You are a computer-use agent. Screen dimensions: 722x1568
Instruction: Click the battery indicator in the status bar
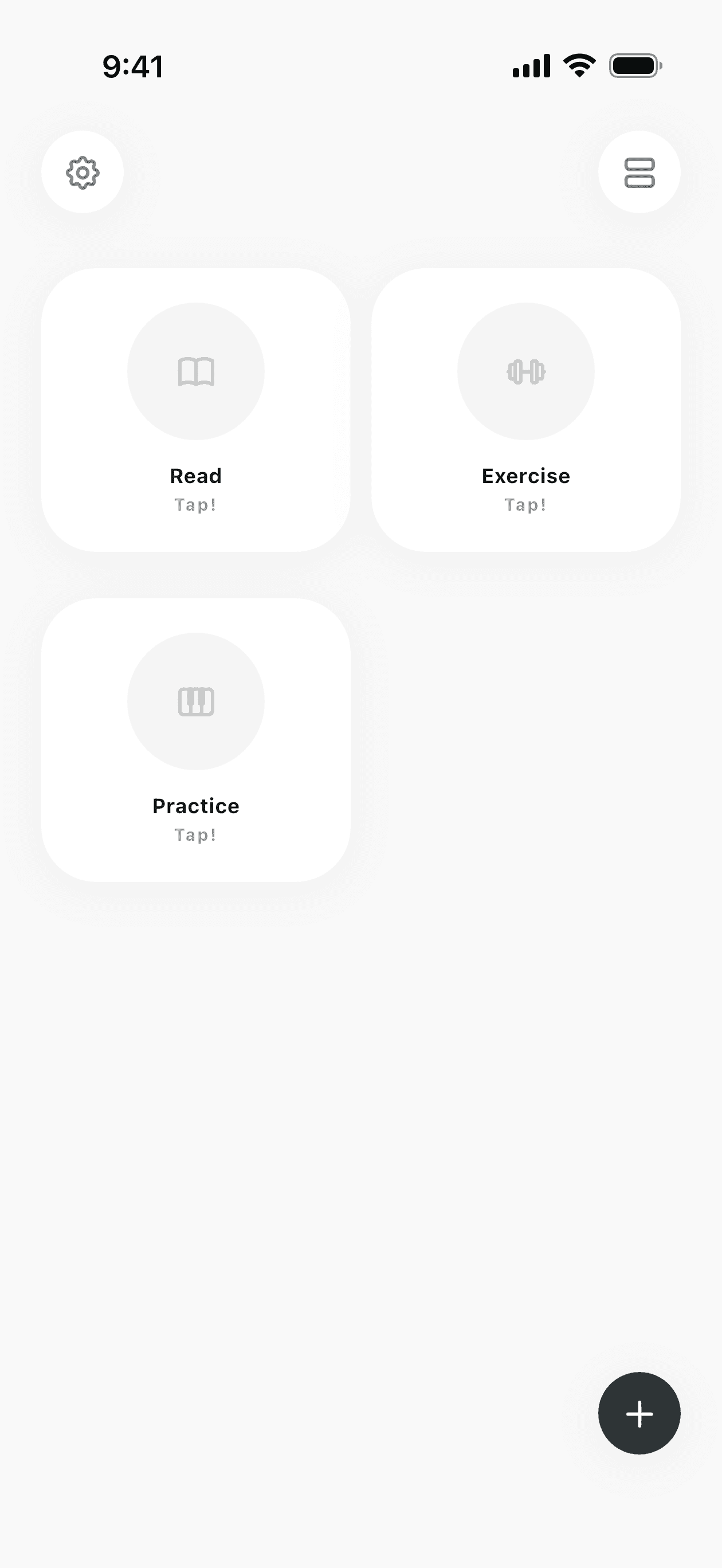633,67
